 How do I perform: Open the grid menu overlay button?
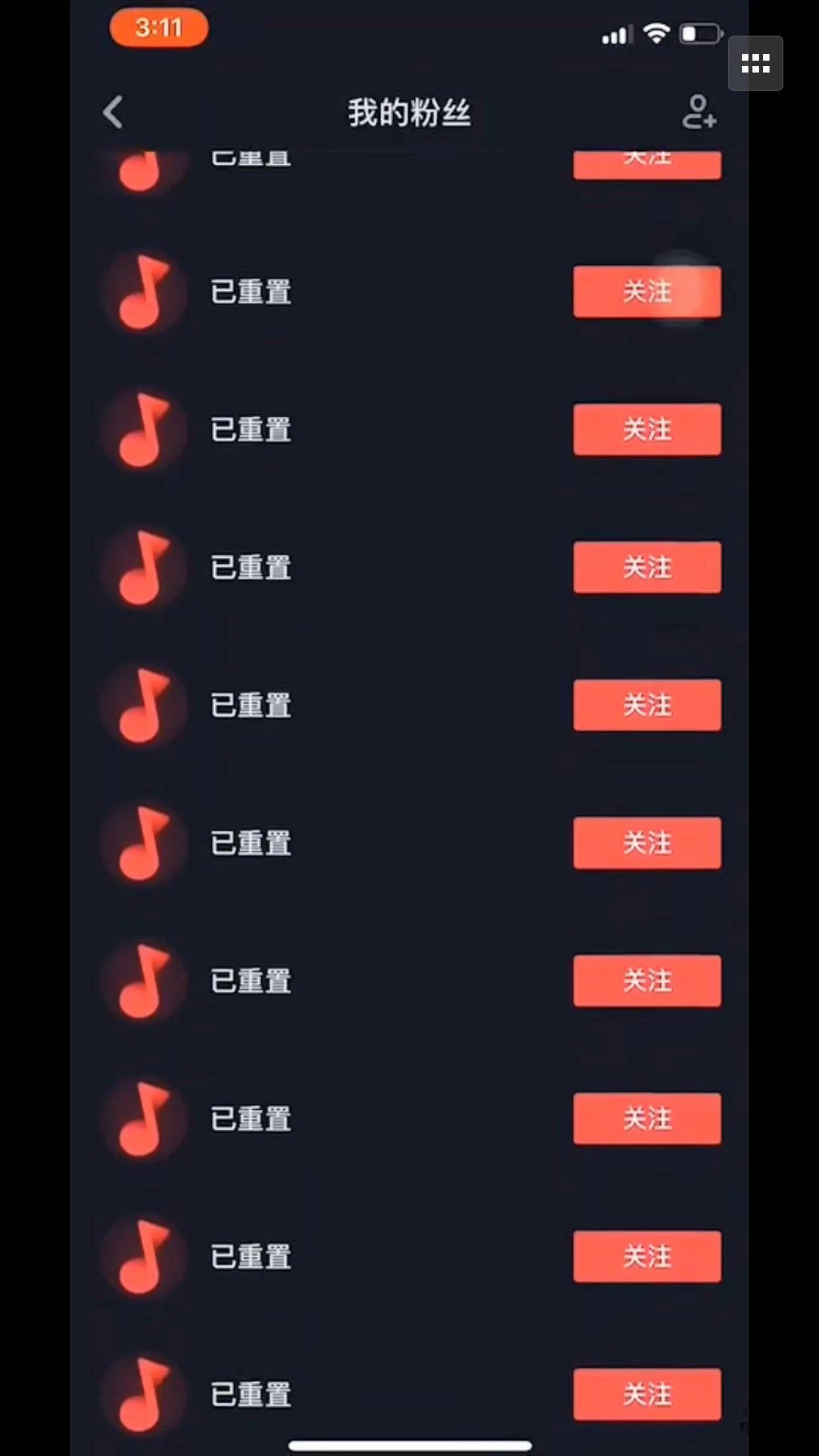755,63
